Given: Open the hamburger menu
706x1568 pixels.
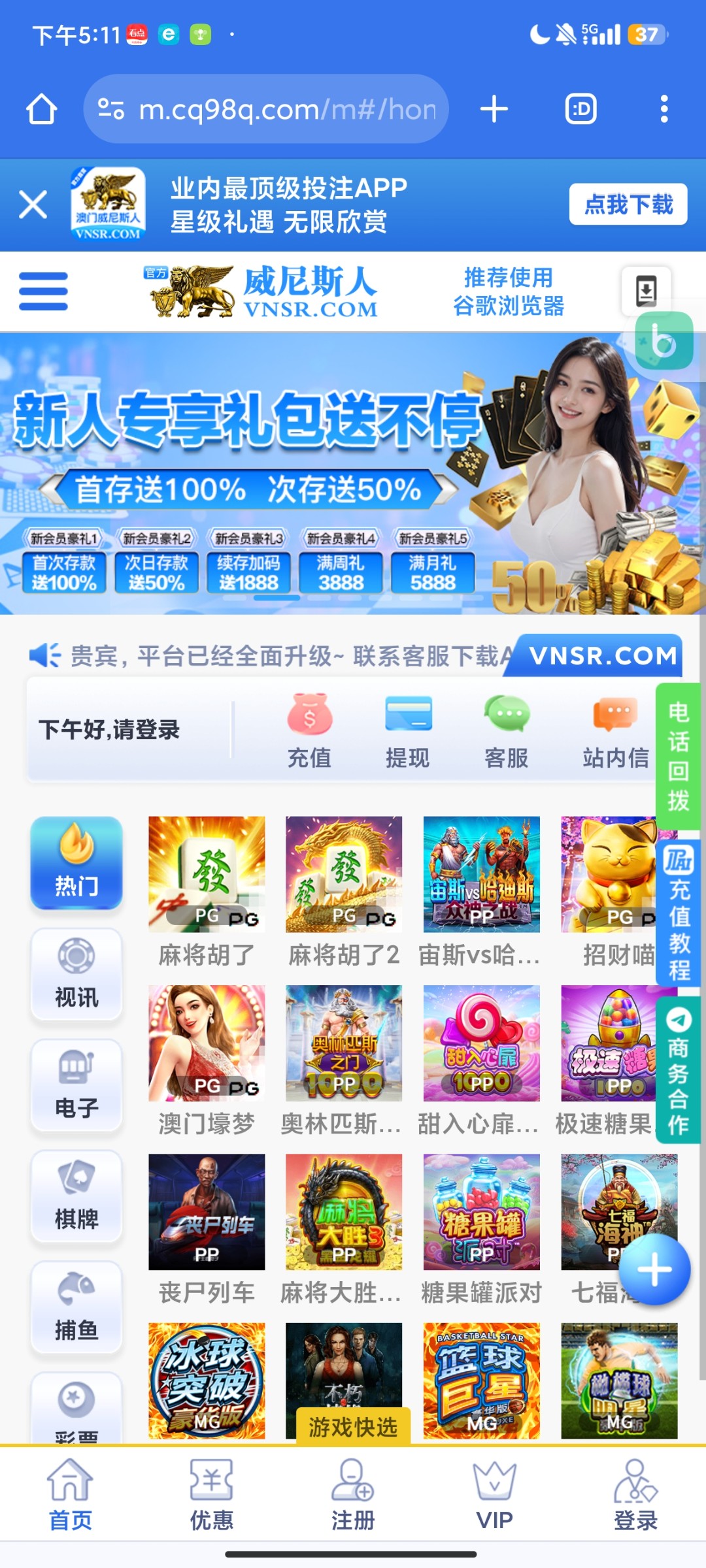Looking at the screenshot, I should tap(42, 292).
